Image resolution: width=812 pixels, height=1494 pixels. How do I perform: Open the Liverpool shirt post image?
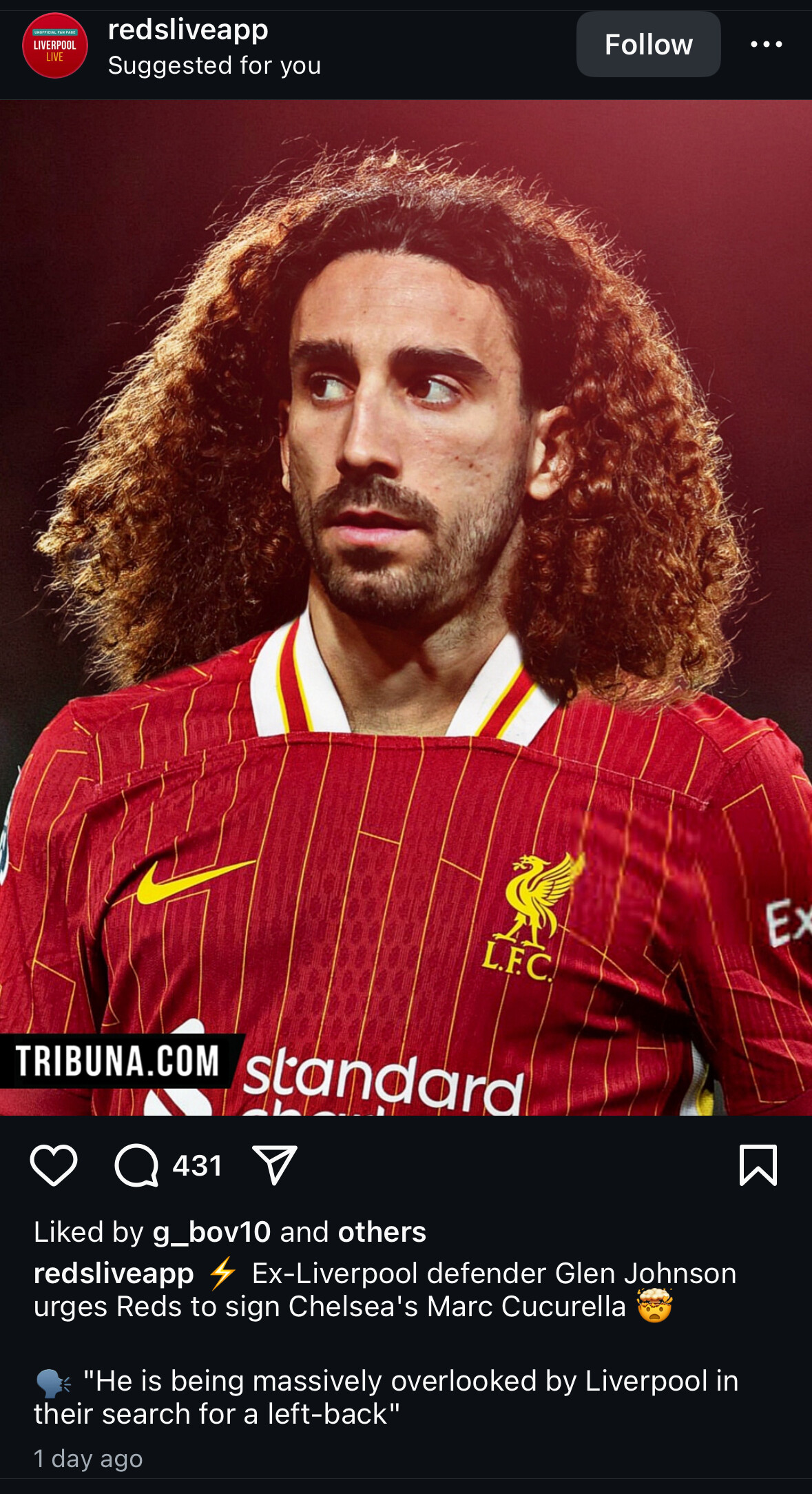[x=406, y=608]
